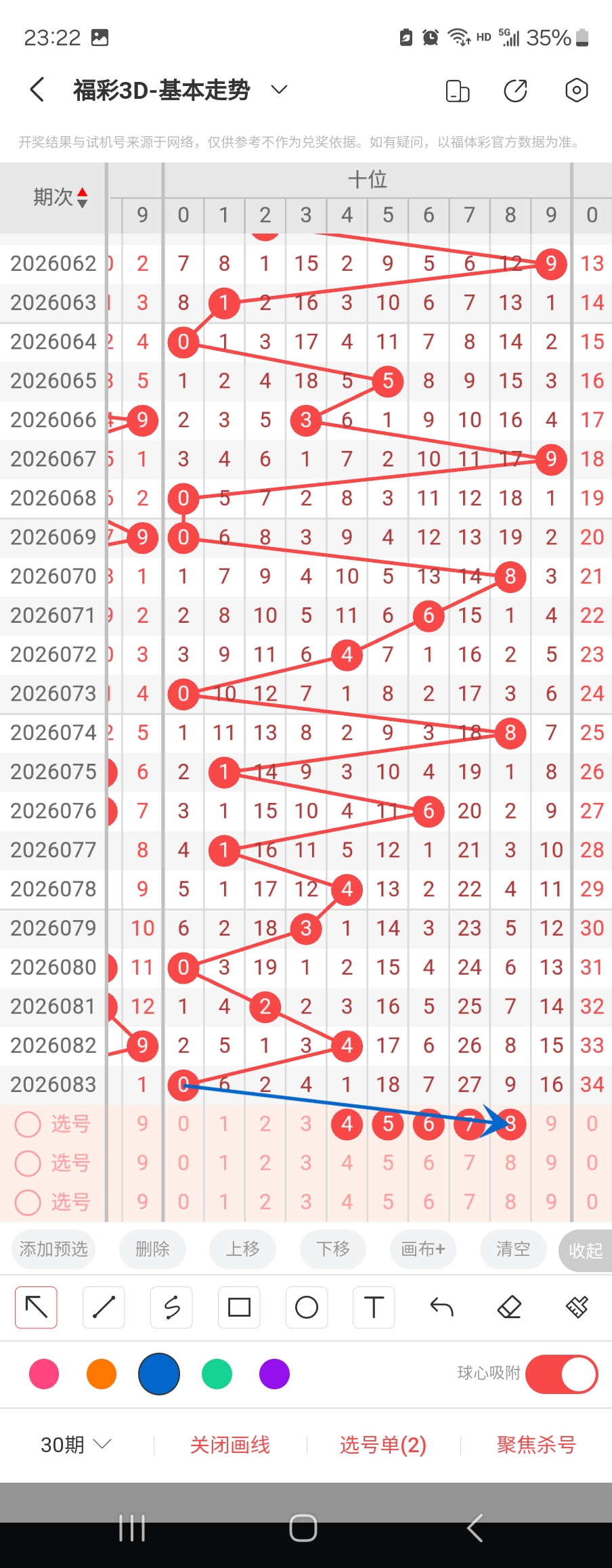Tap the 删除 button

(x=152, y=1249)
